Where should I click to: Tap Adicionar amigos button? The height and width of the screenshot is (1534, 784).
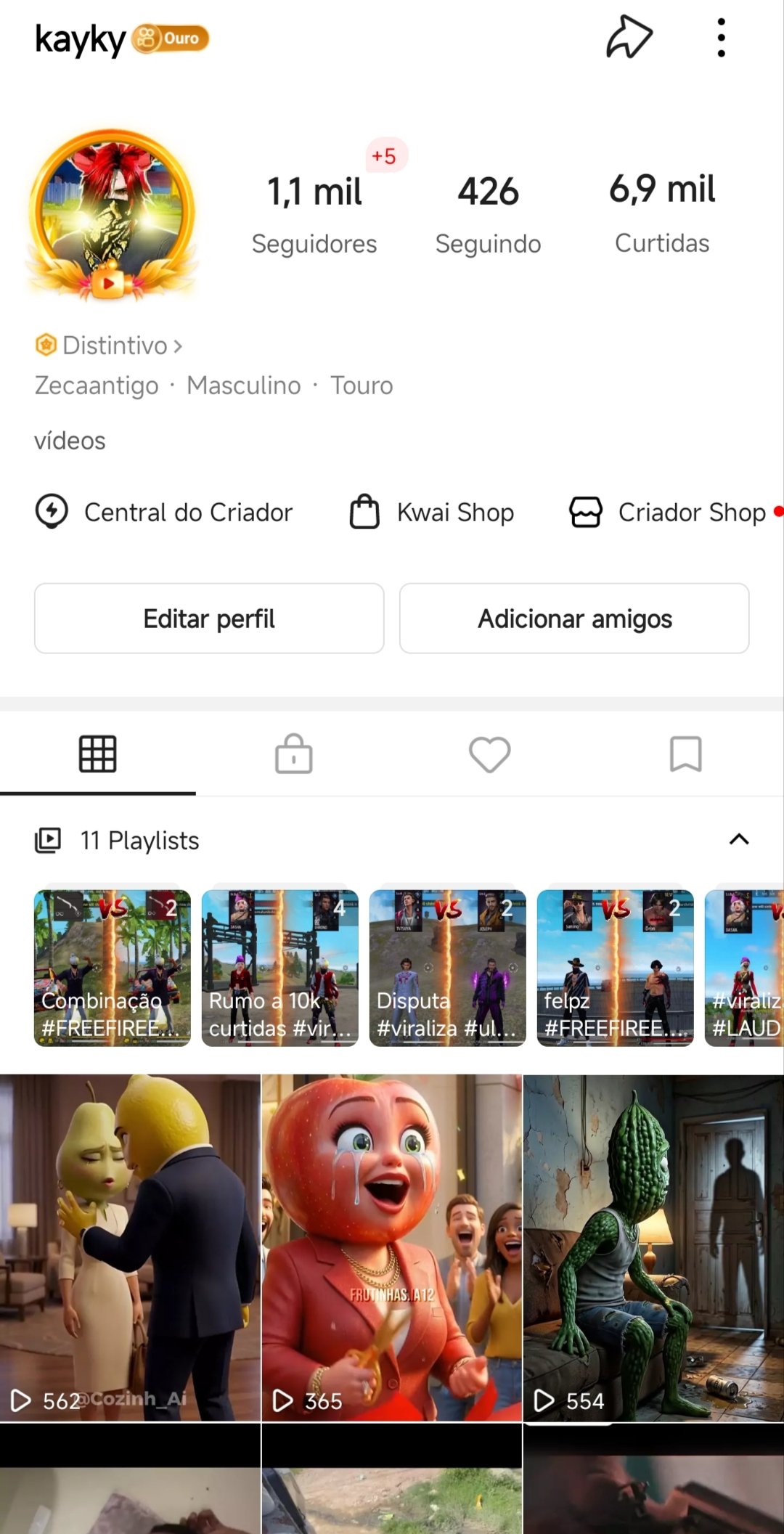[x=574, y=619]
